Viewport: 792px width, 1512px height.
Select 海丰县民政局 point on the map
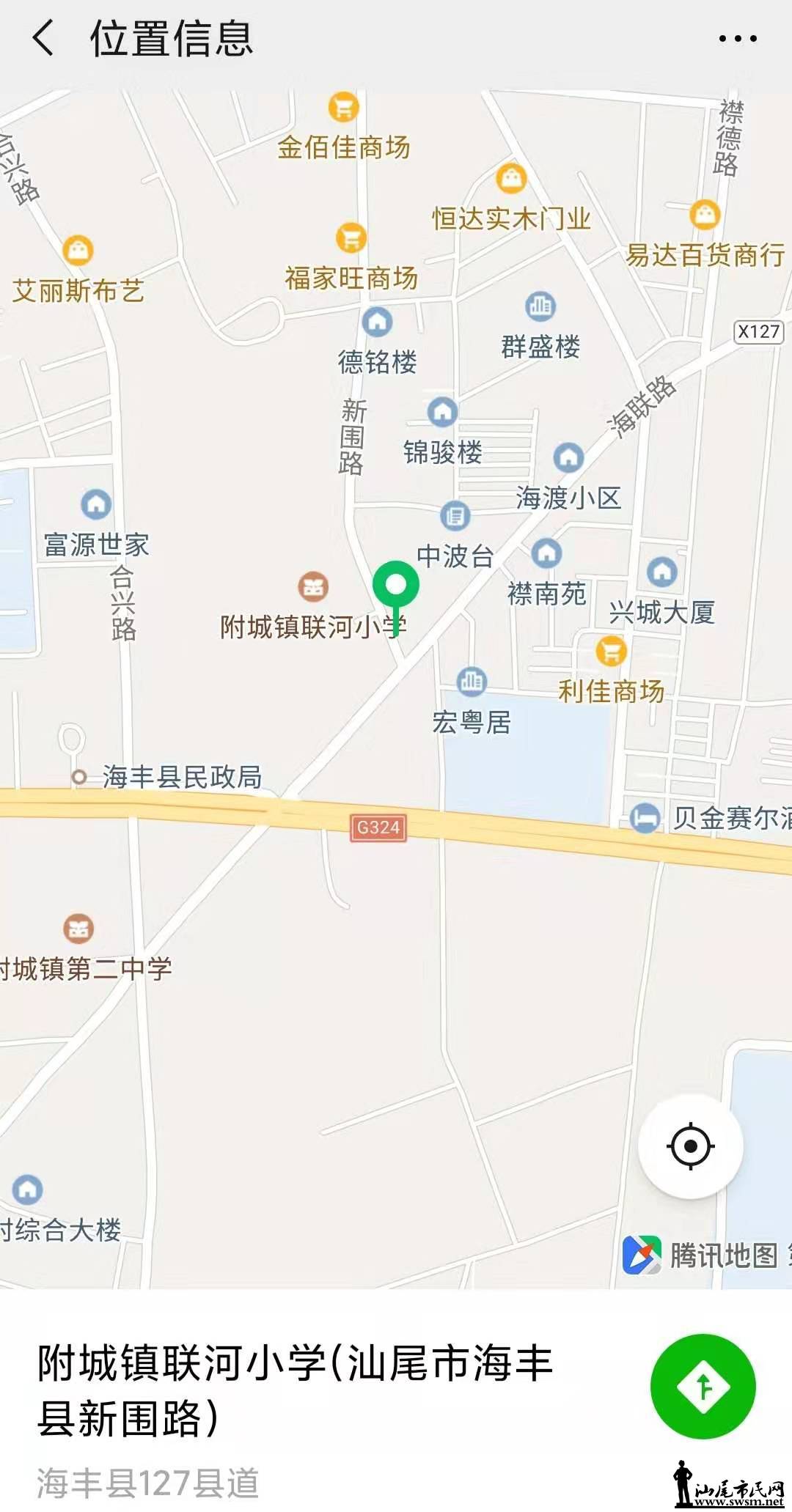[x=79, y=777]
